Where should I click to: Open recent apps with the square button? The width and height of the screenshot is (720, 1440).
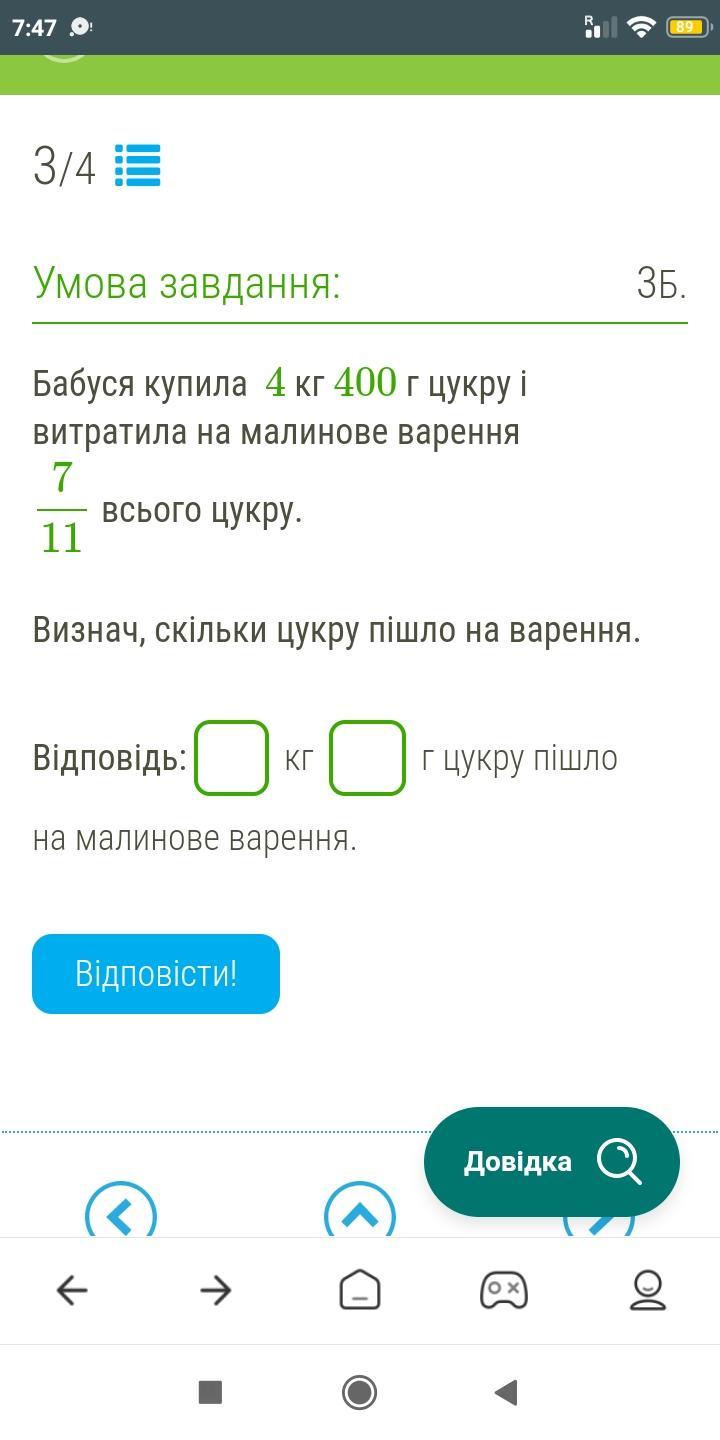coord(210,1392)
